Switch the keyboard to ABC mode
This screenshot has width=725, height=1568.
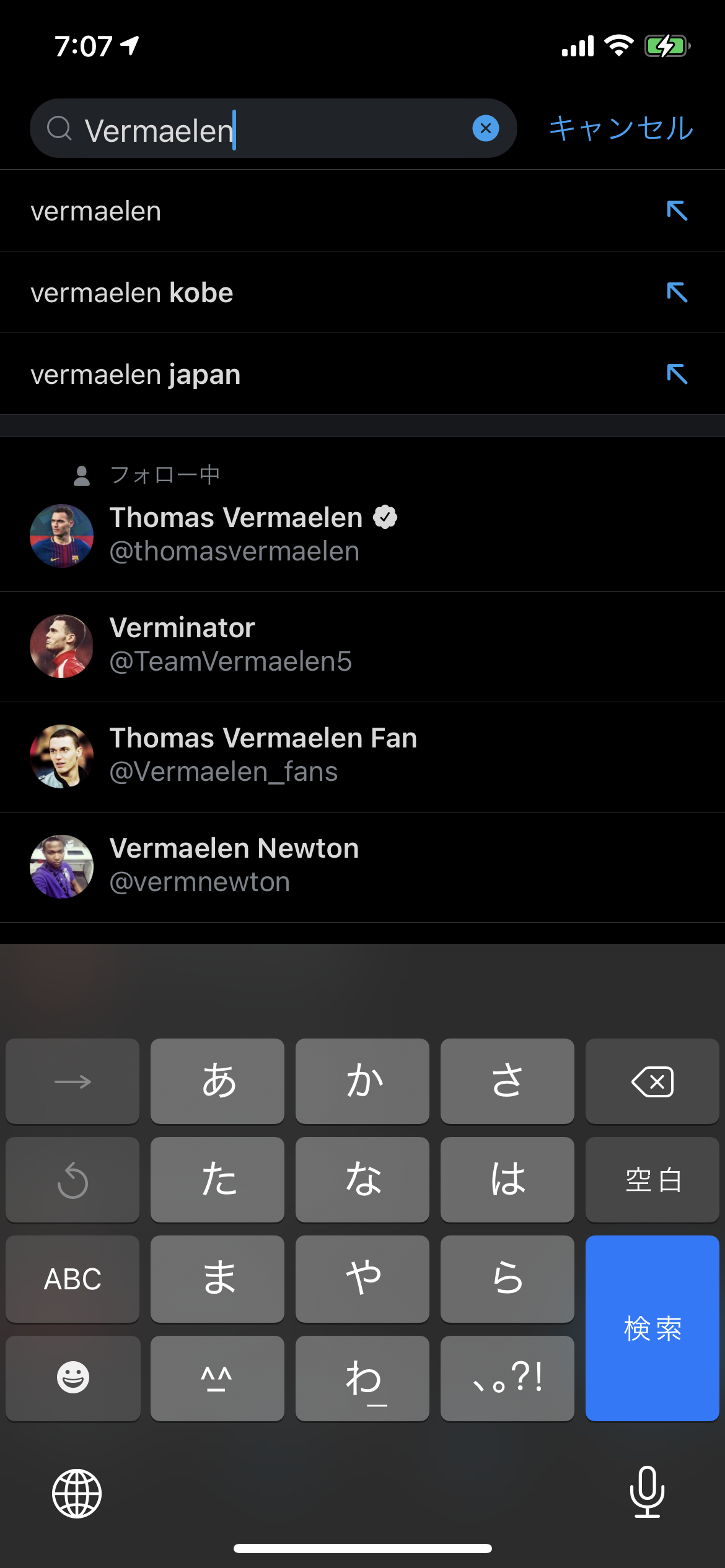[72, 1278]
